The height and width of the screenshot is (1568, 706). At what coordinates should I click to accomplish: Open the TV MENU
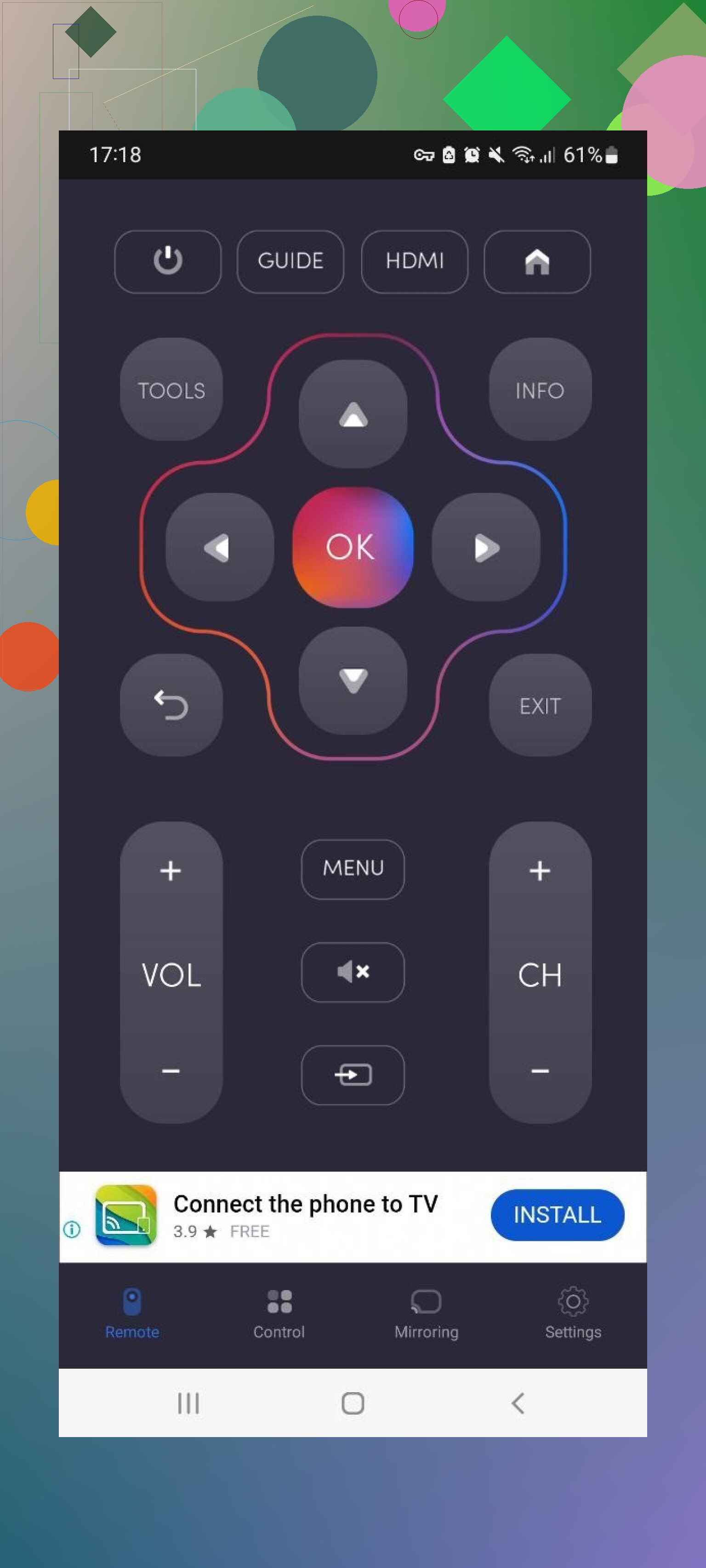coord(353,869)
